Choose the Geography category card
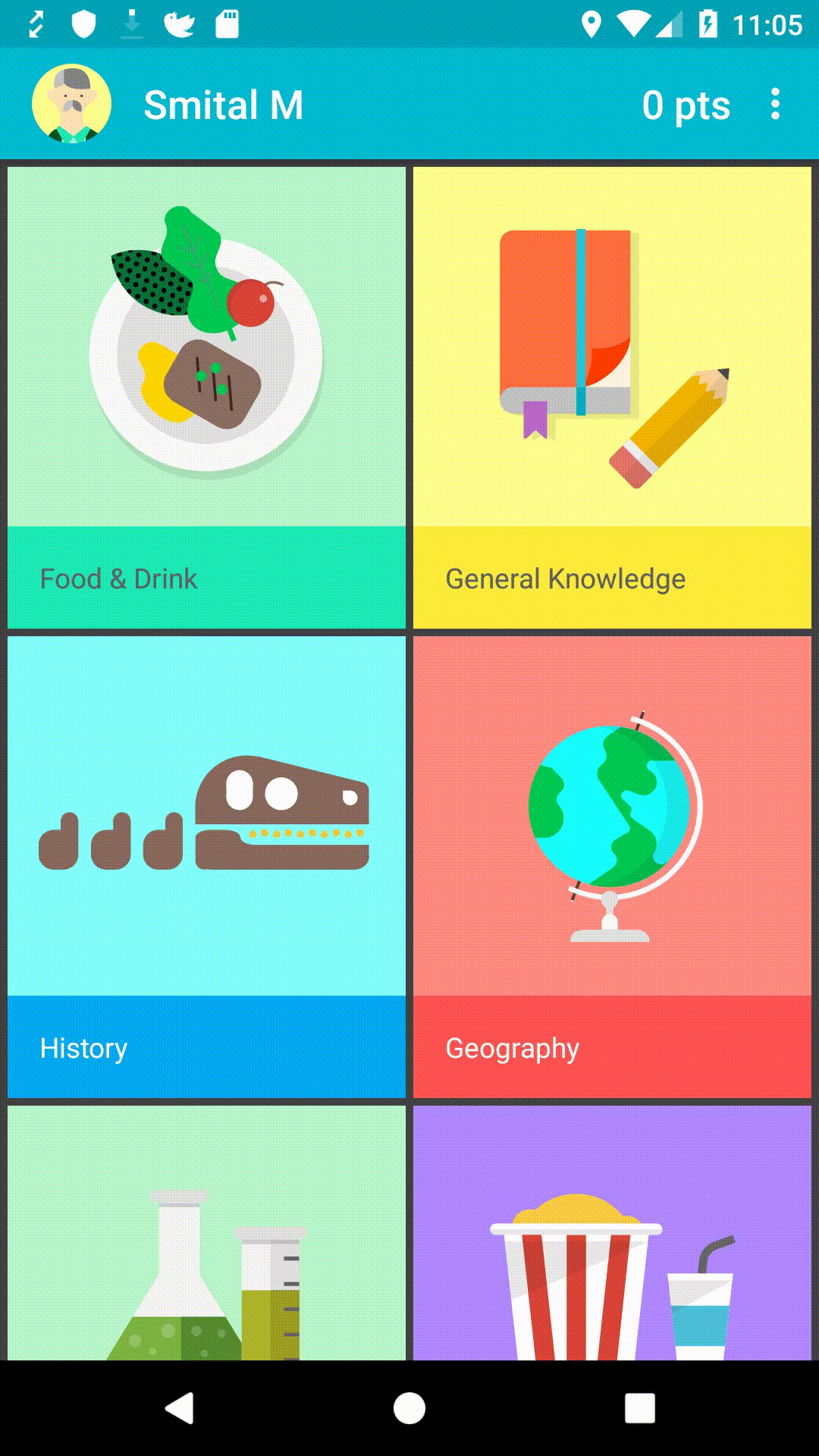Screen dimensions: 819x1456 click(x=612, y=866)
